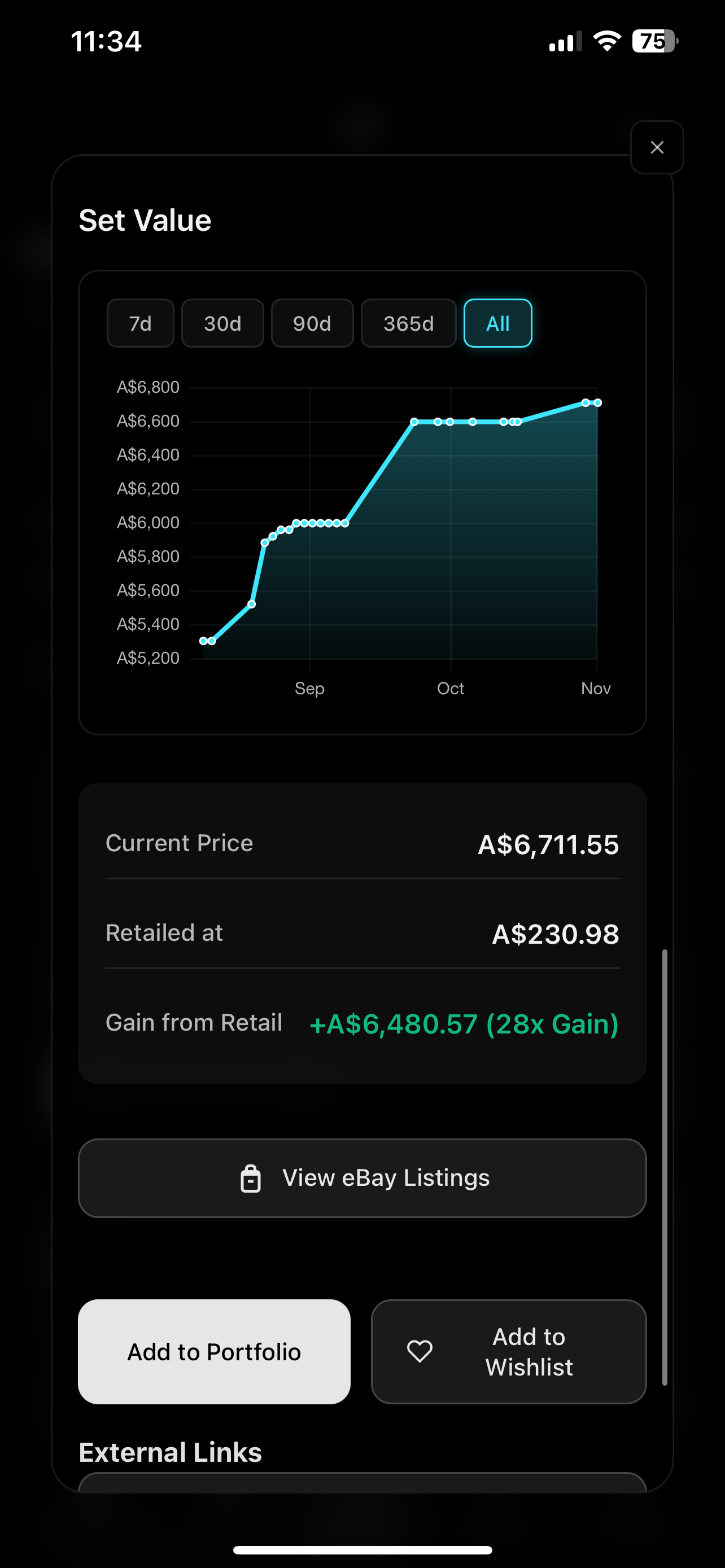Viewport: 725px width, 1568px height.
Task: Tap the eBay shopping bag icon
Action: point(251,1177)
